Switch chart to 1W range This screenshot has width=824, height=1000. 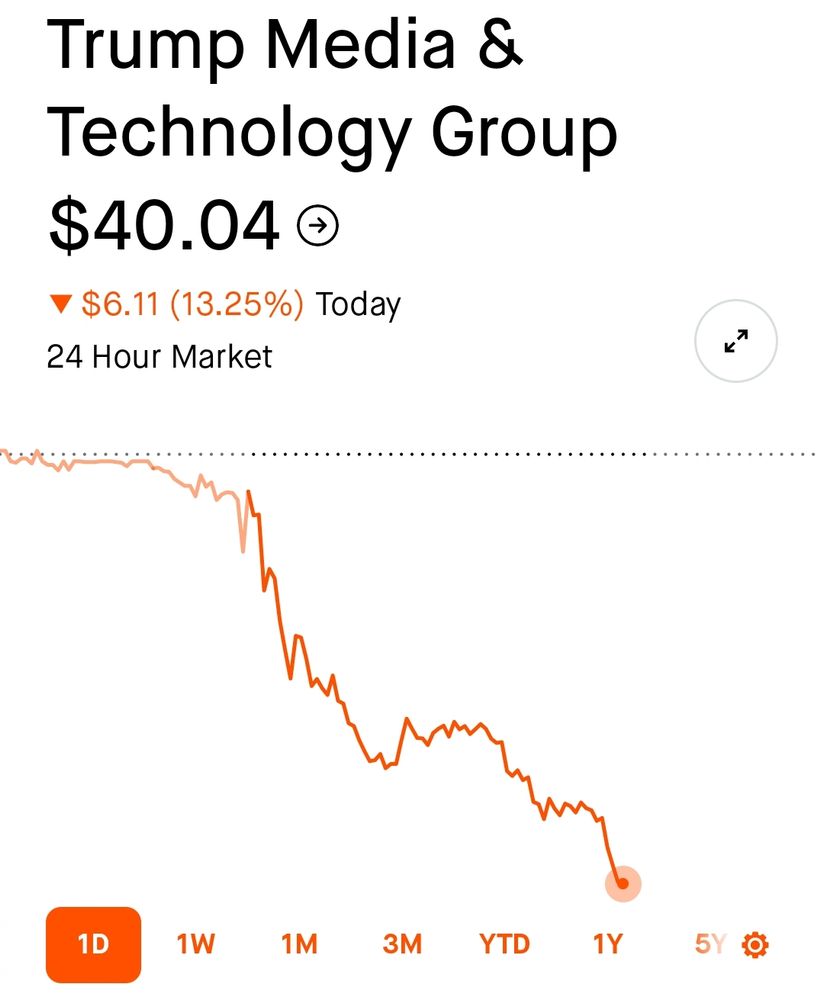[196, 944]
